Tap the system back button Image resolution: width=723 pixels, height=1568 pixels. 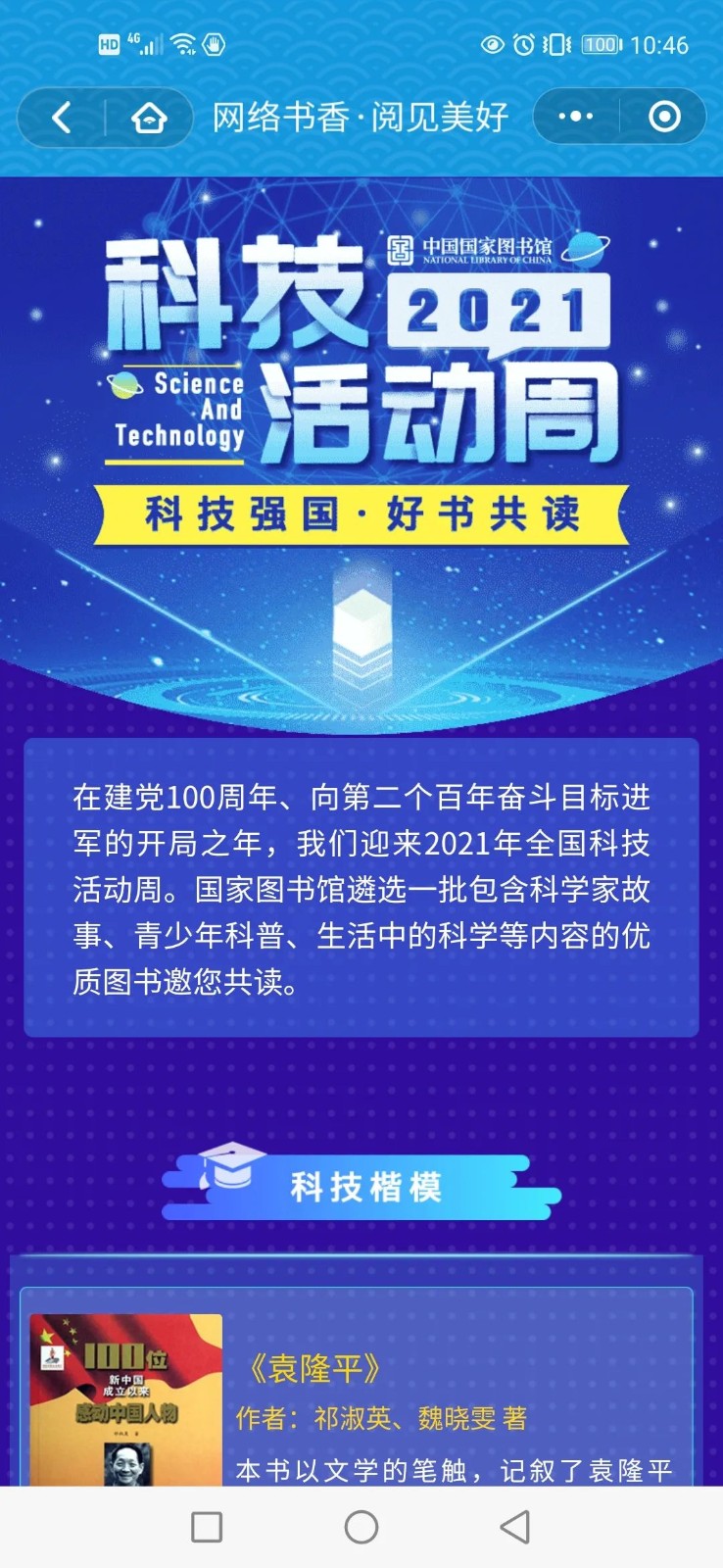pyautogui.click(x=515, y=1527)
